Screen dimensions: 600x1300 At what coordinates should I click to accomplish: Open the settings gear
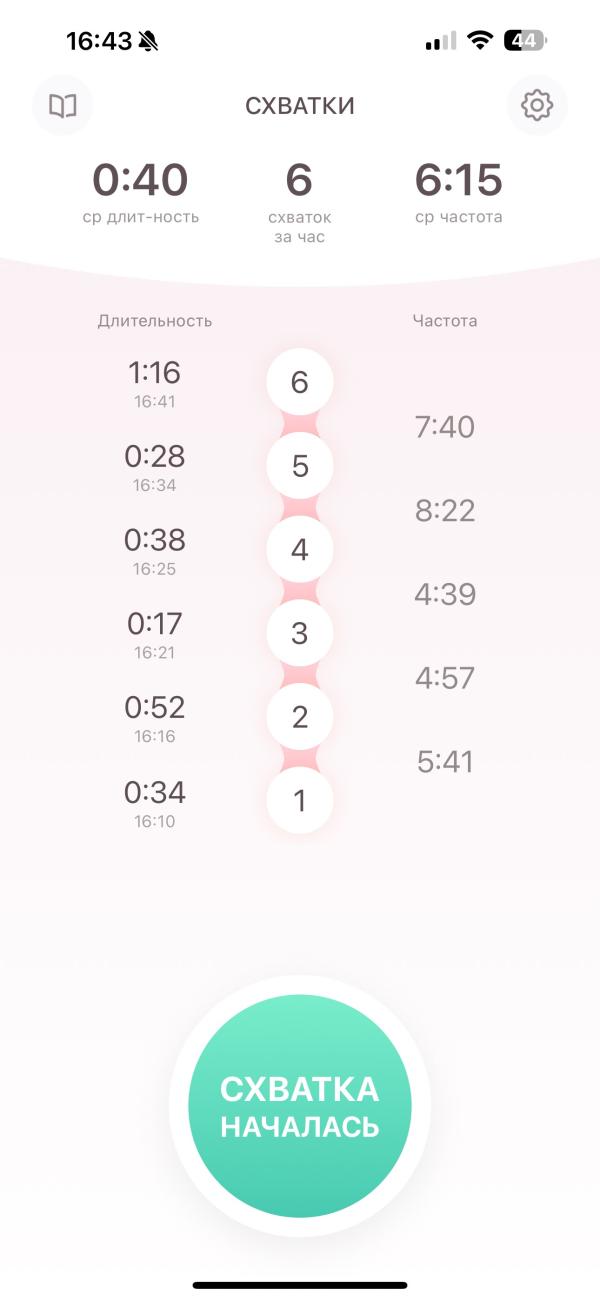[x=537, y=105]
